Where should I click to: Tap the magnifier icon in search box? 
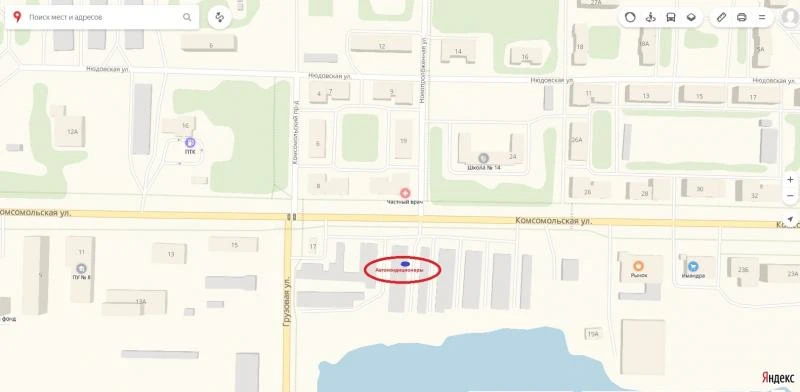coord(187,17)
